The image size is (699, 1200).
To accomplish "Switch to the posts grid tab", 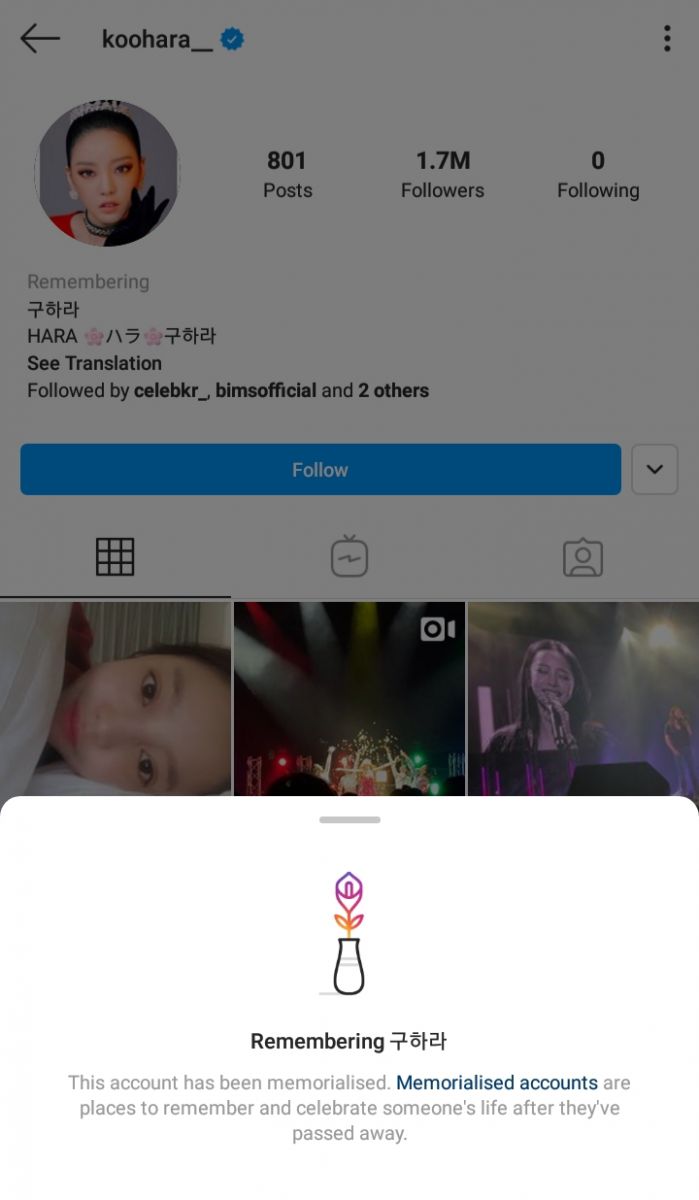I will (115, 557).
